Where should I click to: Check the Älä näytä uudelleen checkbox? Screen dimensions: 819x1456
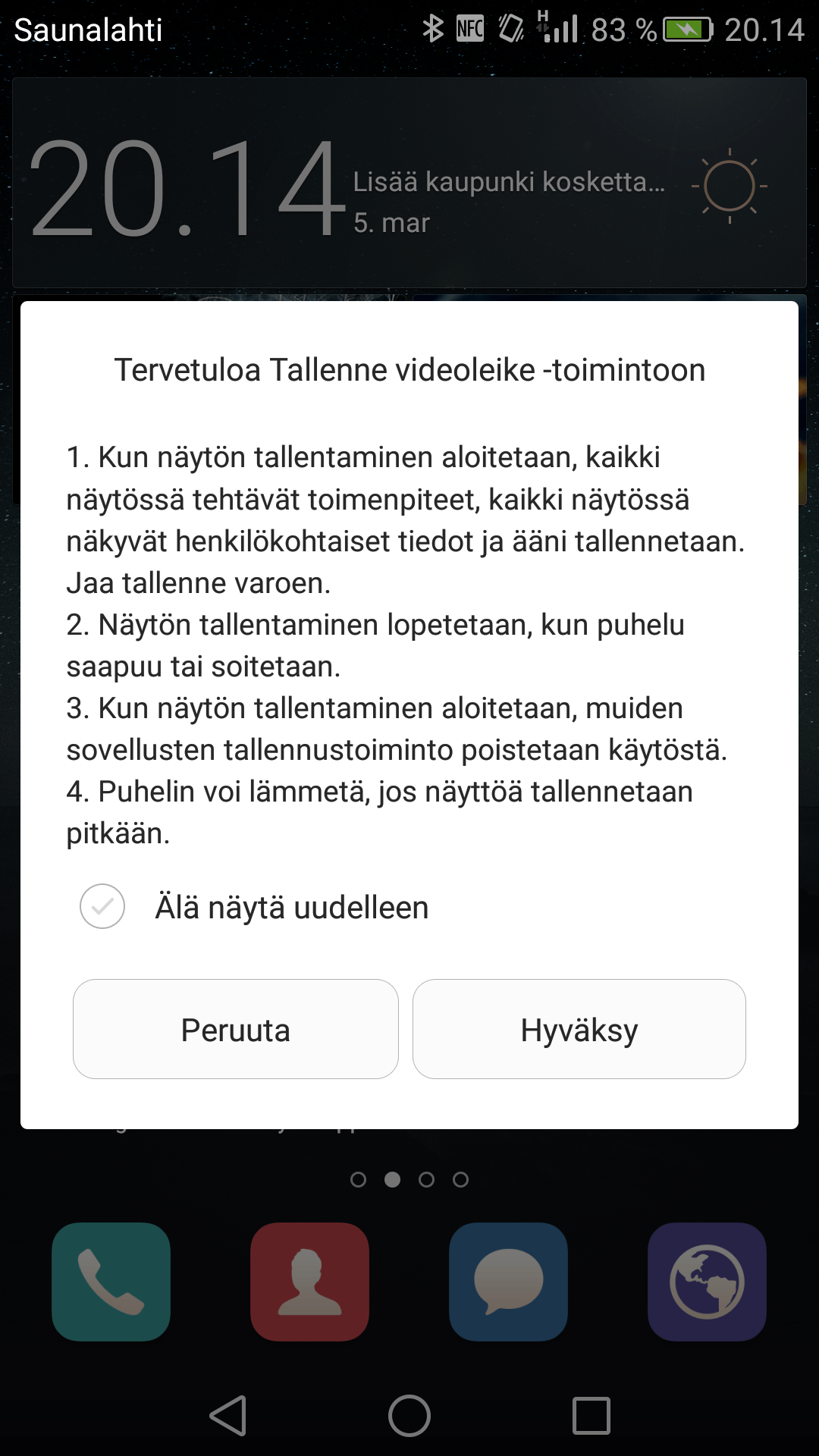102,906
